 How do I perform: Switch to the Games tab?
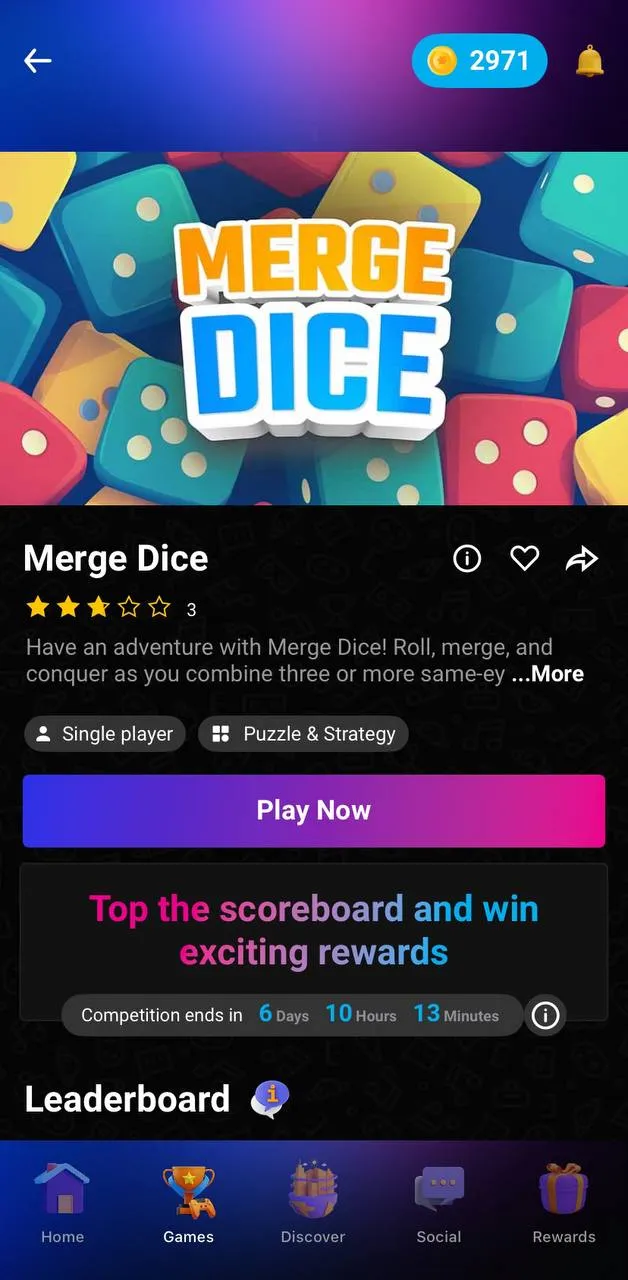pos(188,1202)
